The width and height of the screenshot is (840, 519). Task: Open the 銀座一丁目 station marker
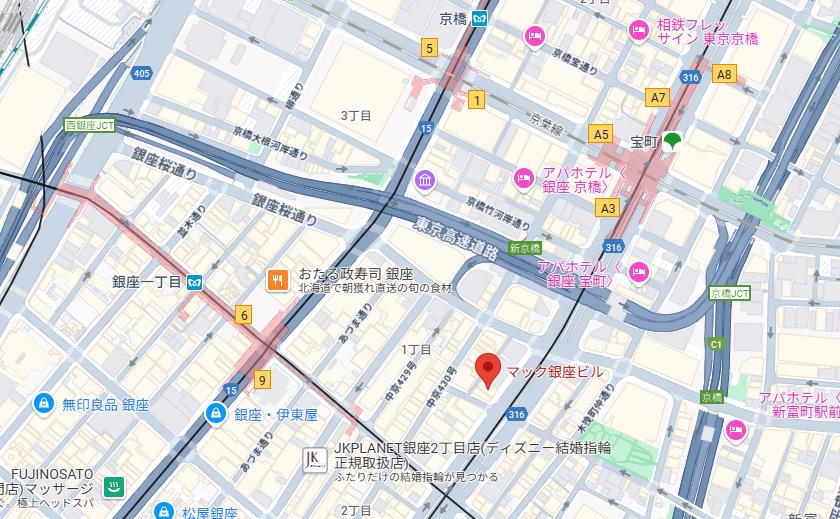[x=193, y=282]
